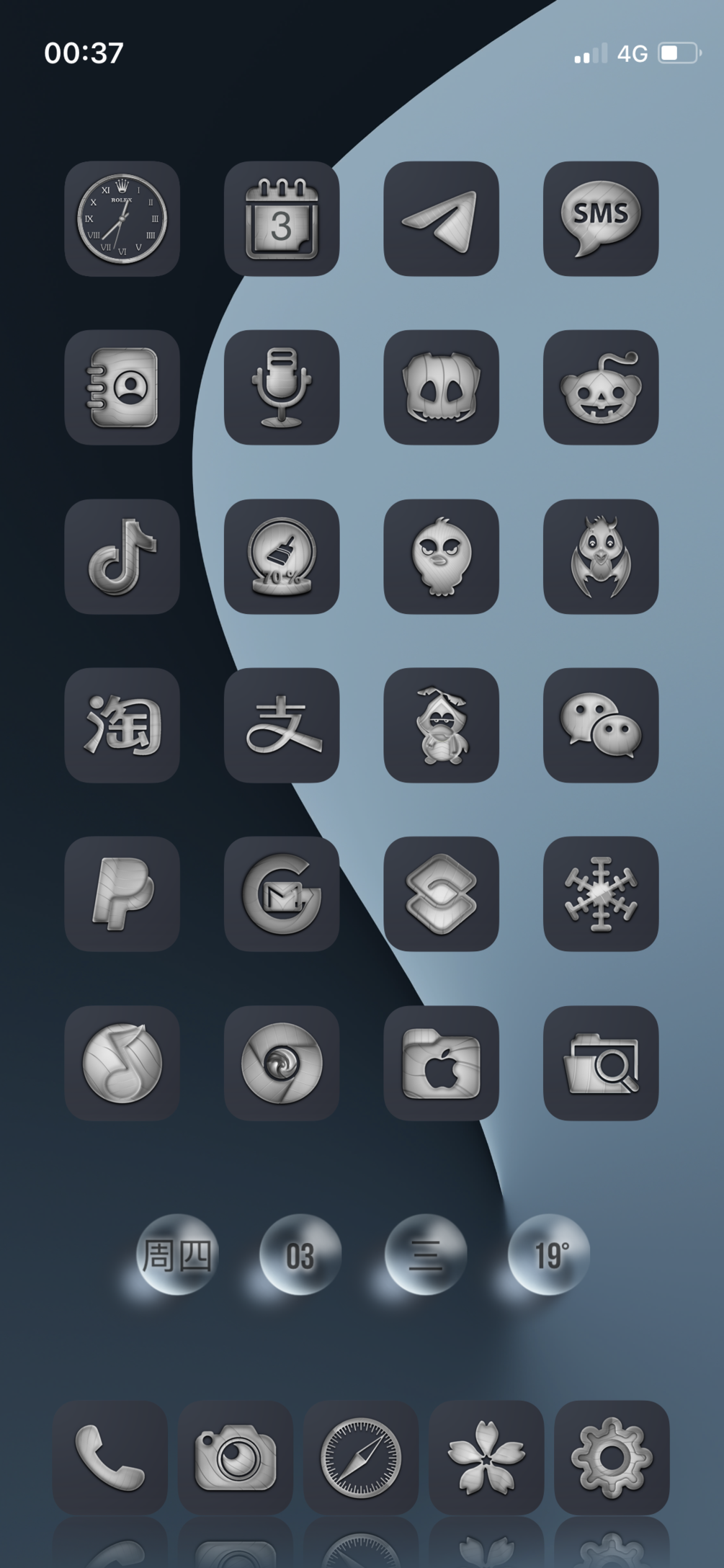Open the calendar app
724x1568 pixels.
coord(282,218)
